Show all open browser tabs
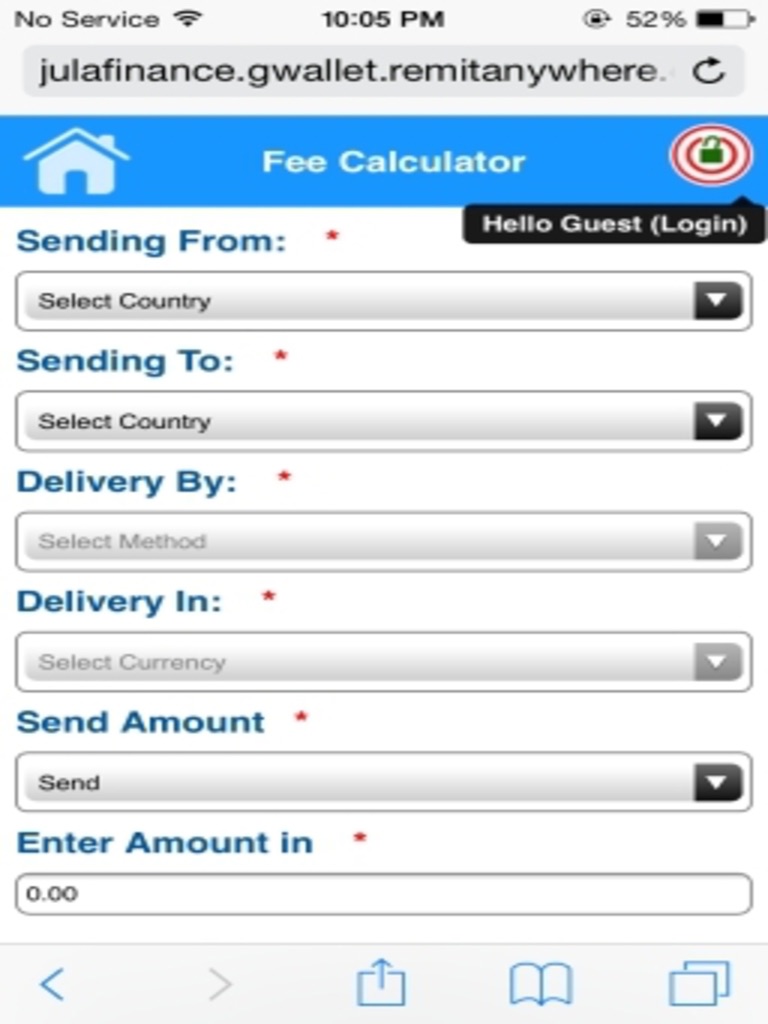 coord(699,984)
